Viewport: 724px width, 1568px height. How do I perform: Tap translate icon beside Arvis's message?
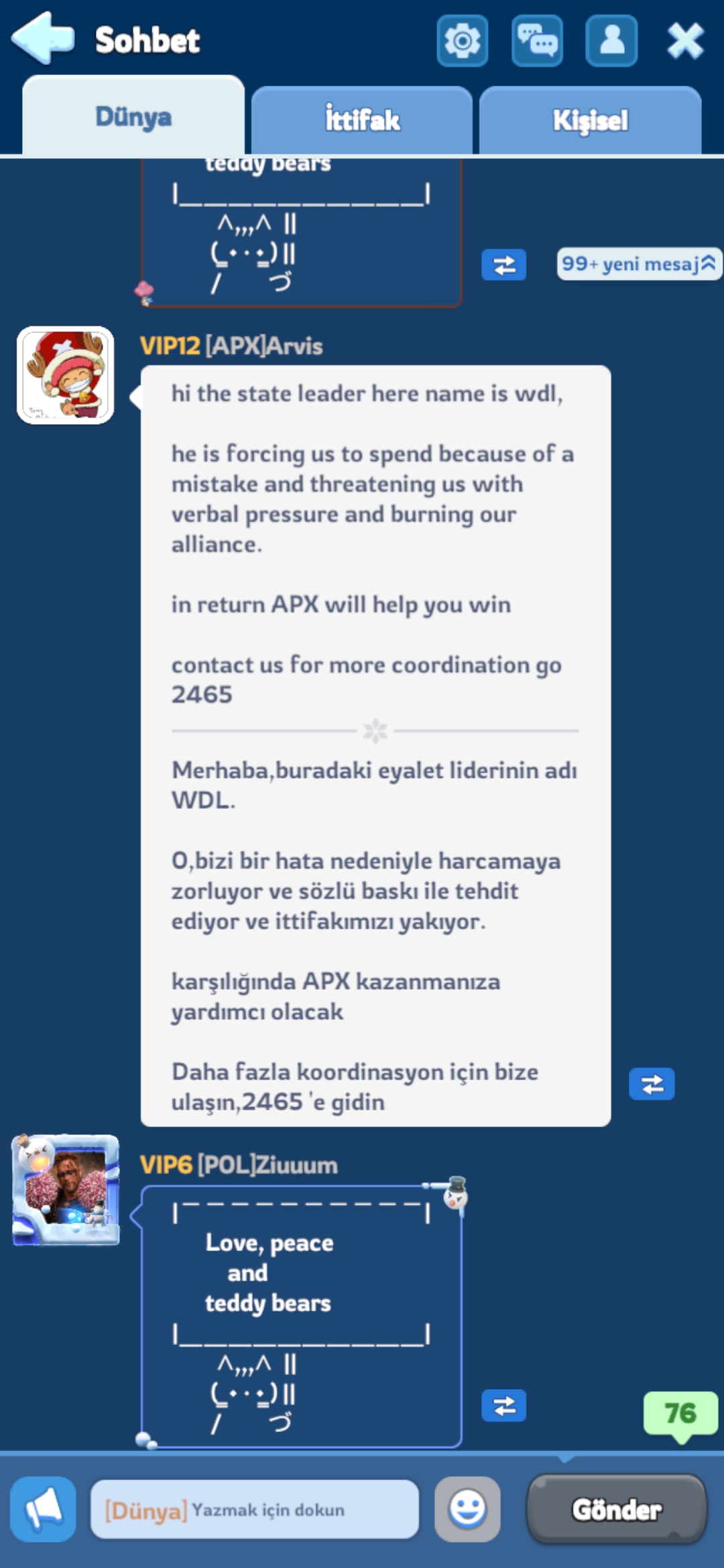[x=652, y=1084]
